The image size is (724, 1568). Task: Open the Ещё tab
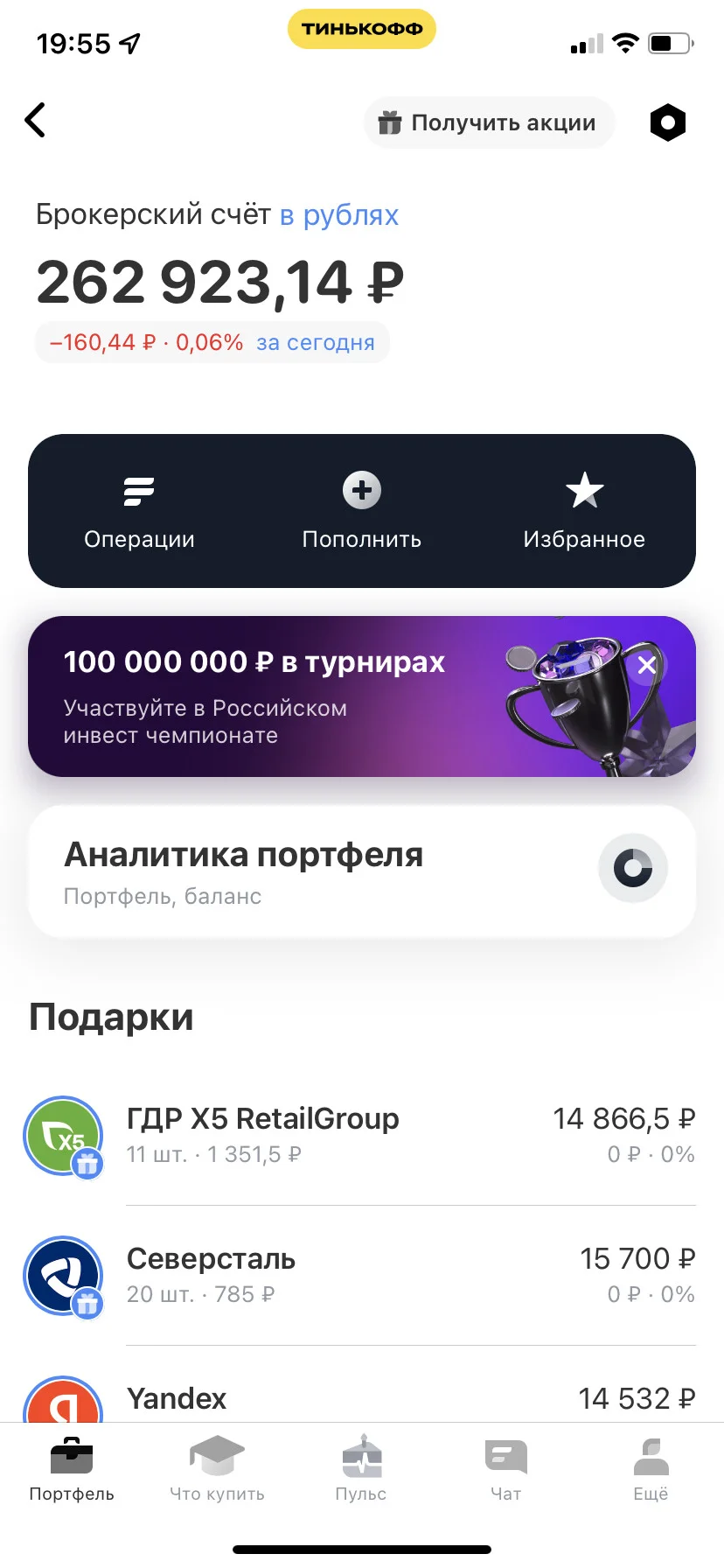(651, 1470)
